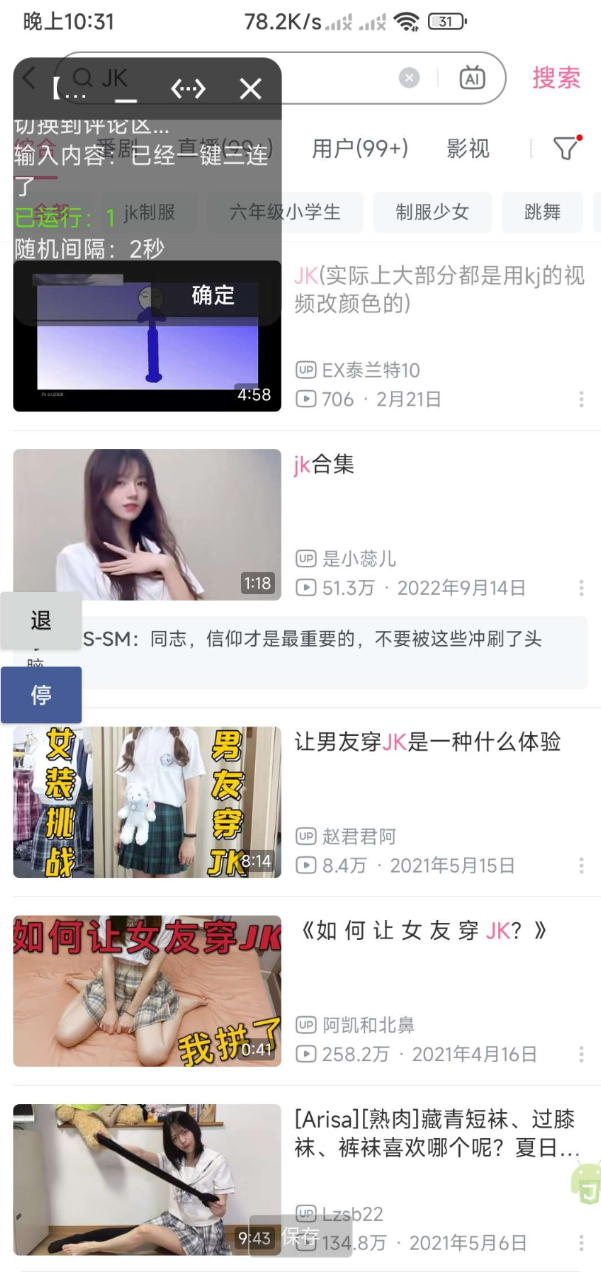Viewport: 601px width, 1275px height.
Task: Clear the search text with the X icon
Action: [409, 78]
